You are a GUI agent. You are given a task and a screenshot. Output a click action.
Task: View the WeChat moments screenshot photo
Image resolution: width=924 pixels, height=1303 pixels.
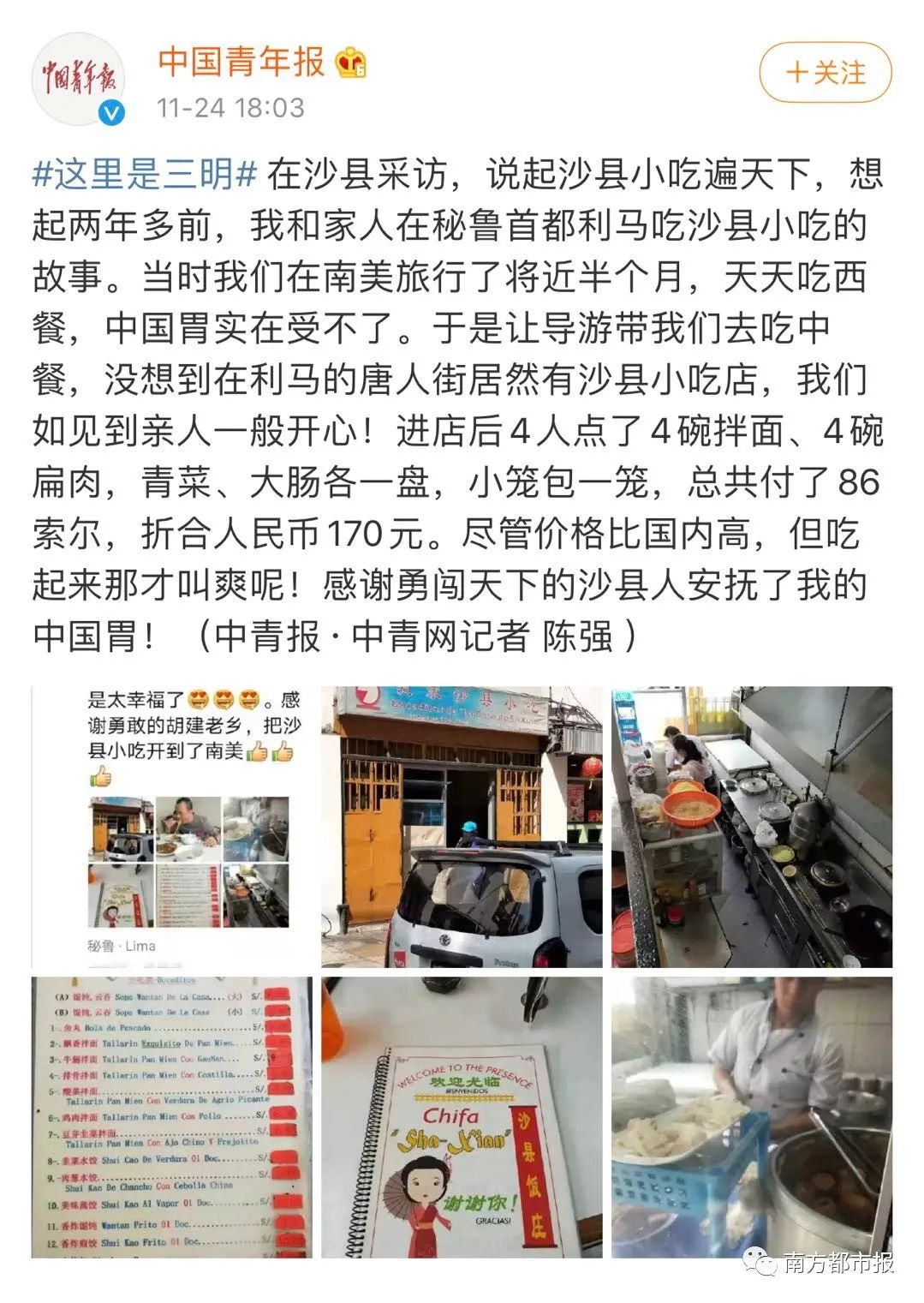171,826
